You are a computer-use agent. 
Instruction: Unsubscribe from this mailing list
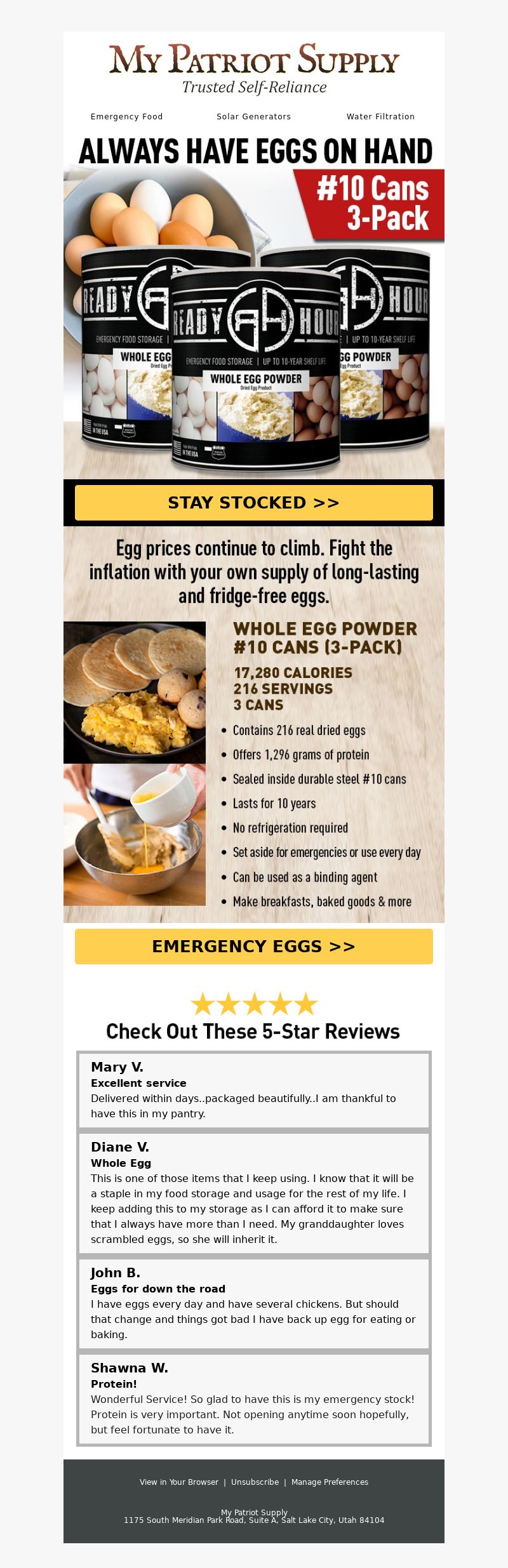(x=255, y=1482)
